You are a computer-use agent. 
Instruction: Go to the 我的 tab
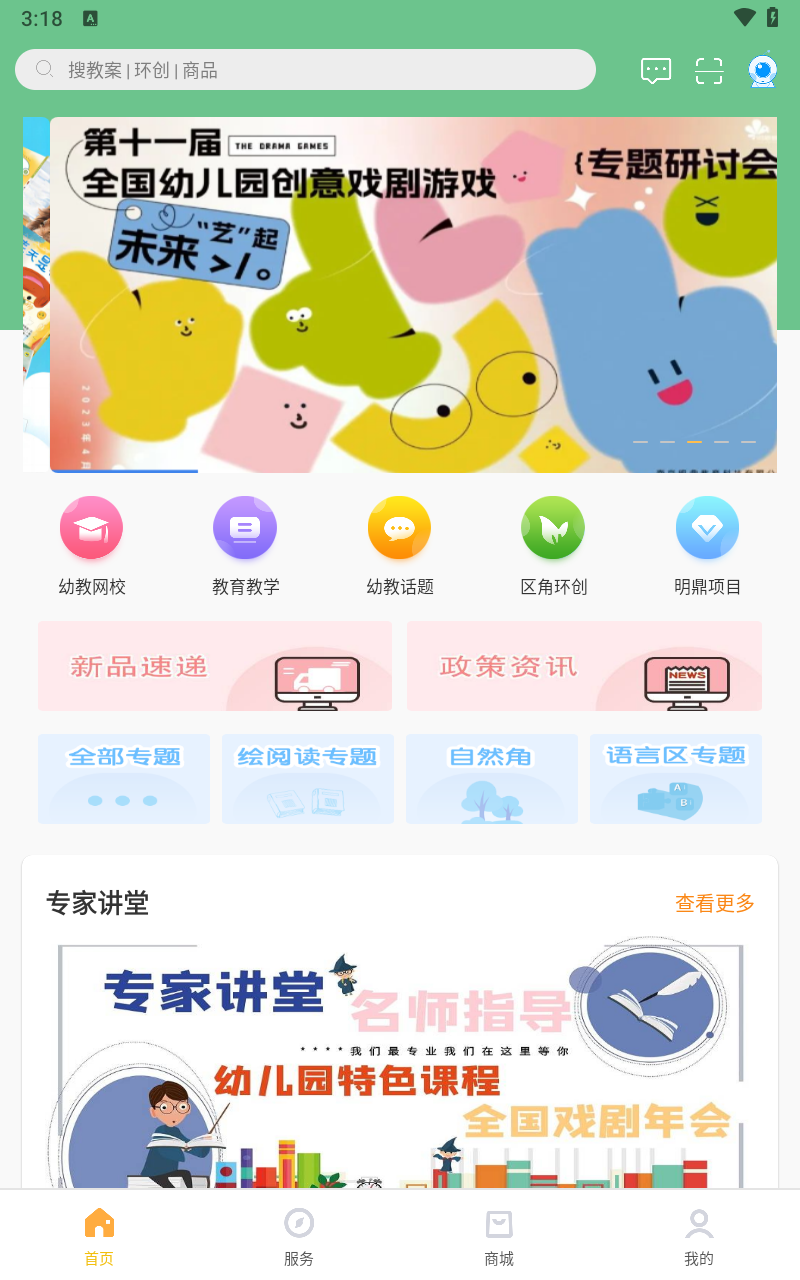tap(699, 1236)
